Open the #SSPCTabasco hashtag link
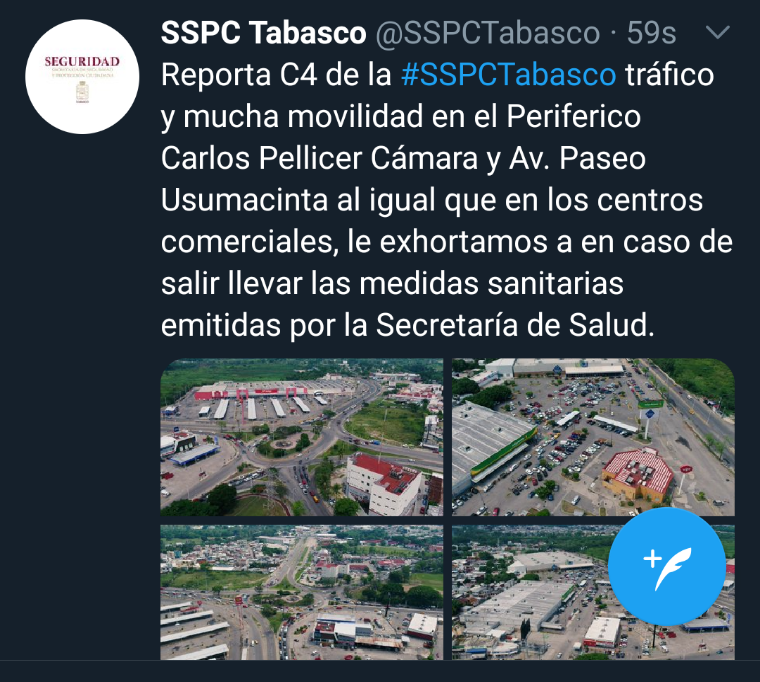This screenshot has width=760, height=682. click(507, 75)
